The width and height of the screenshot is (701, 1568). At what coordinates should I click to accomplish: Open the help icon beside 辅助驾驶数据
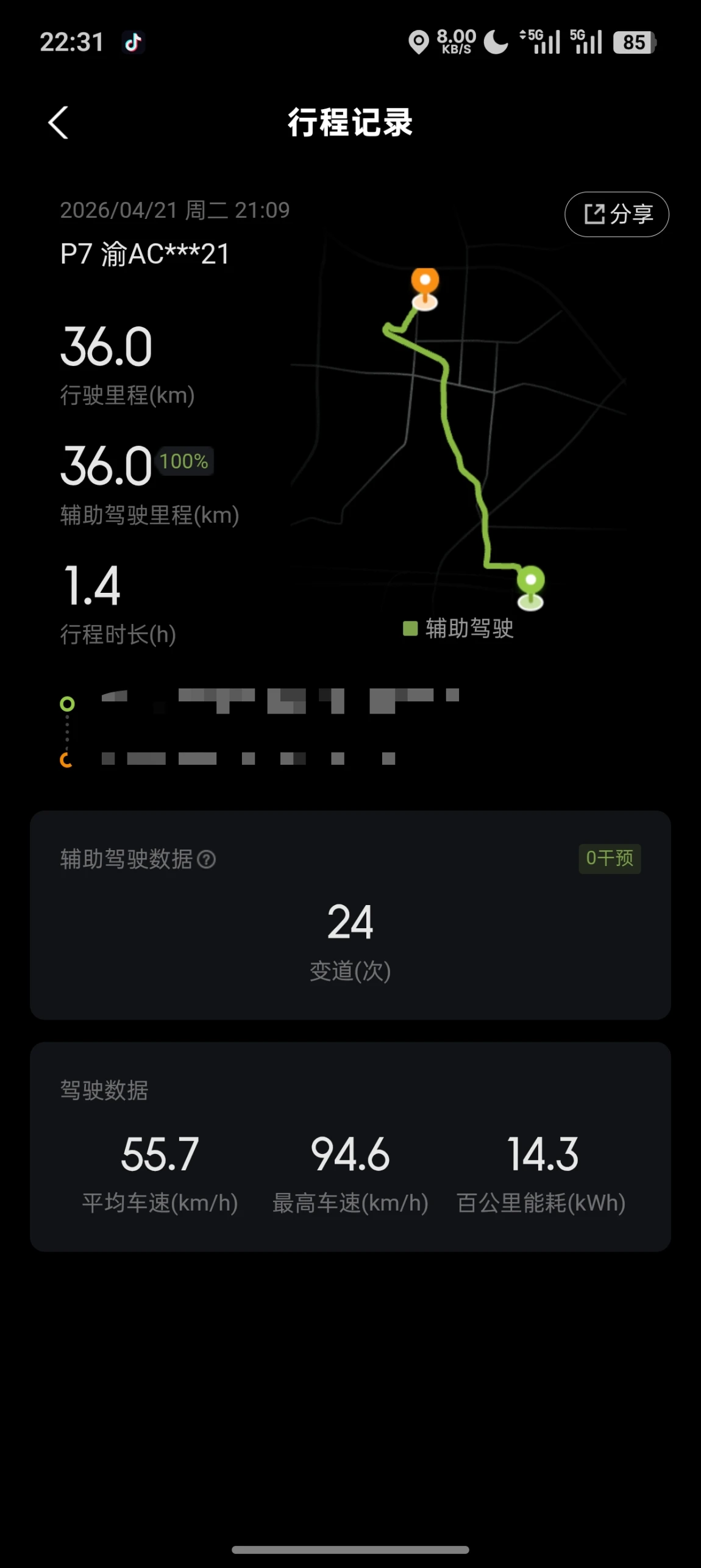[207, 859]
